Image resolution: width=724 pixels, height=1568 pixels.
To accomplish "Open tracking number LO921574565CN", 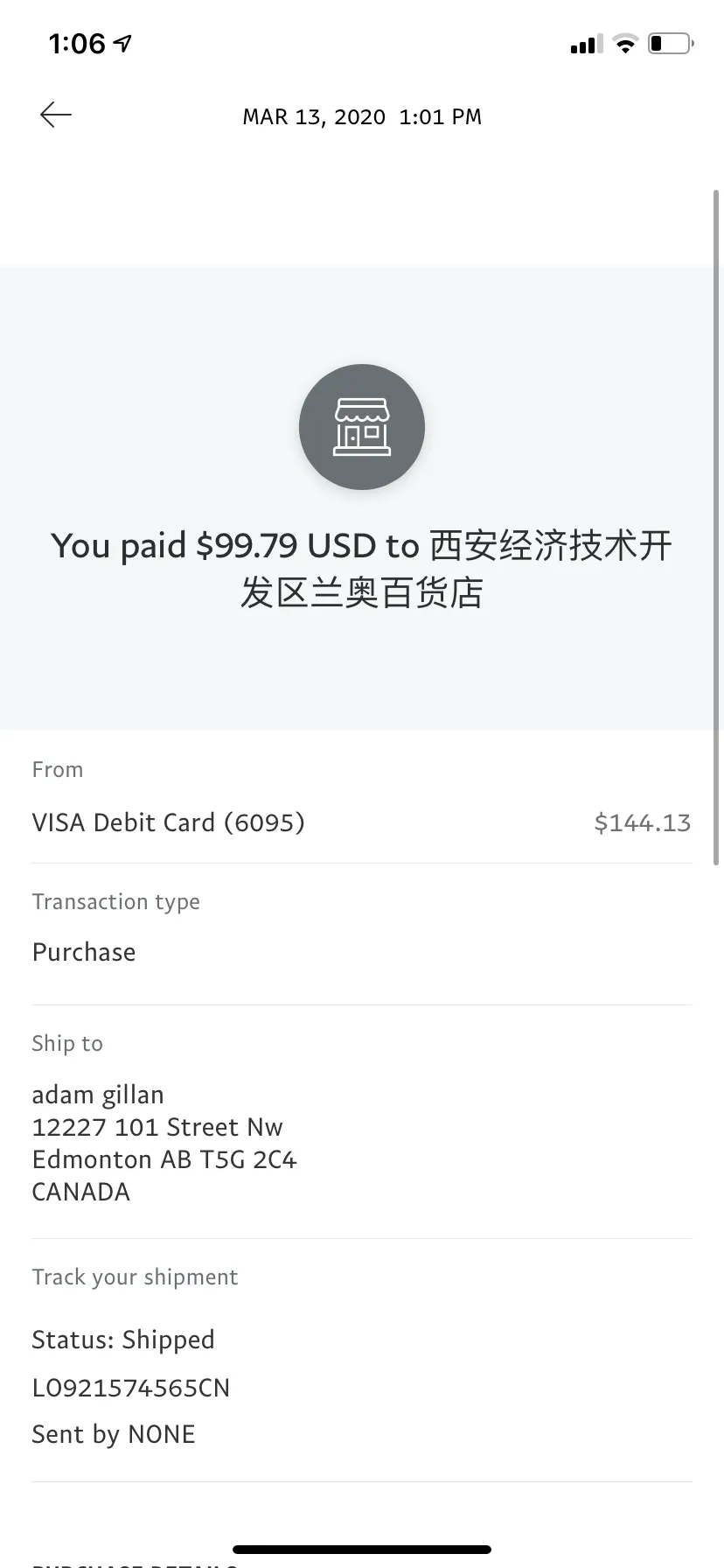I will 130,1388.
